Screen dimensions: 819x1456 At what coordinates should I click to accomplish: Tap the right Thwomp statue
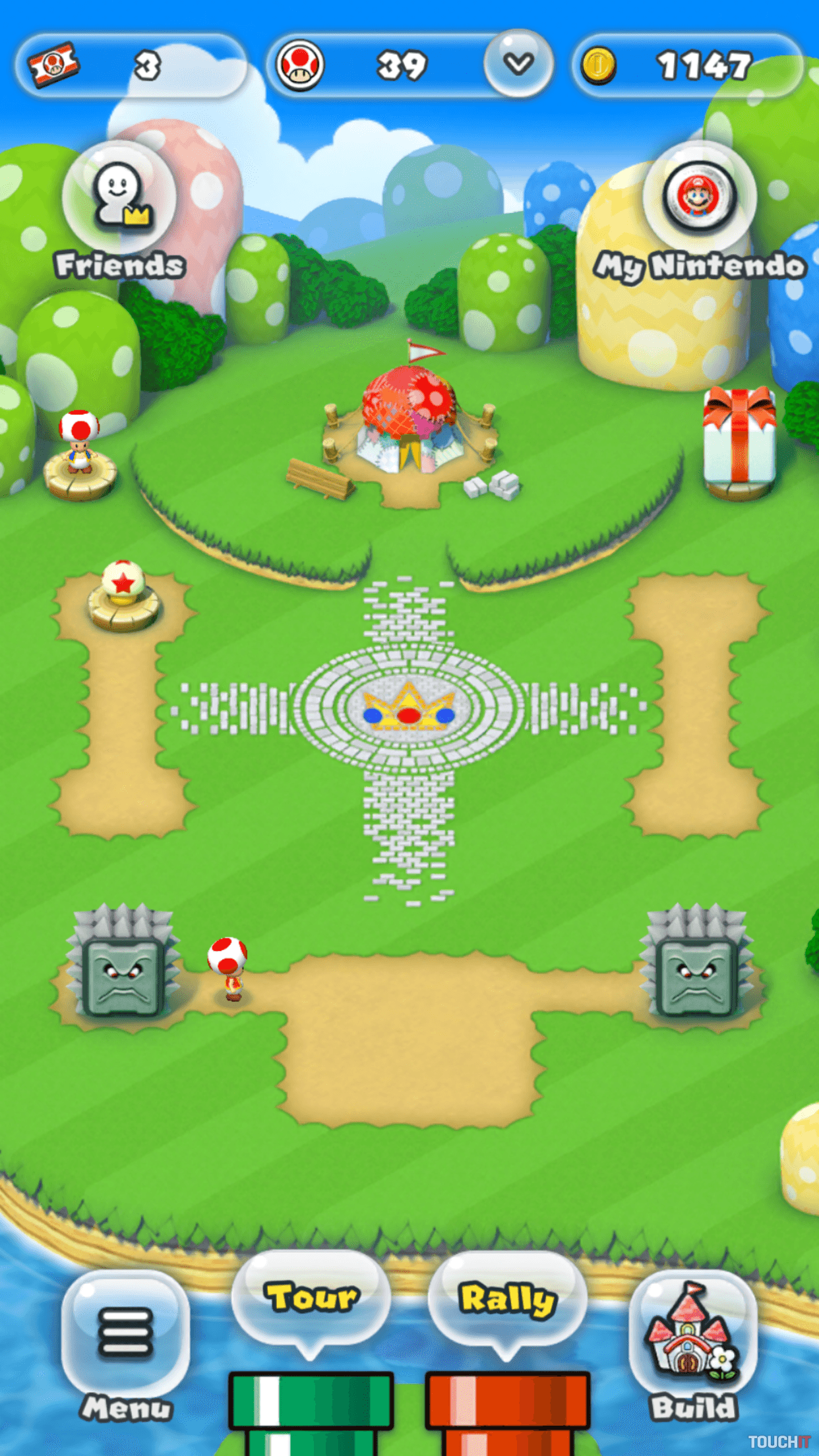(x=696, y=963)
